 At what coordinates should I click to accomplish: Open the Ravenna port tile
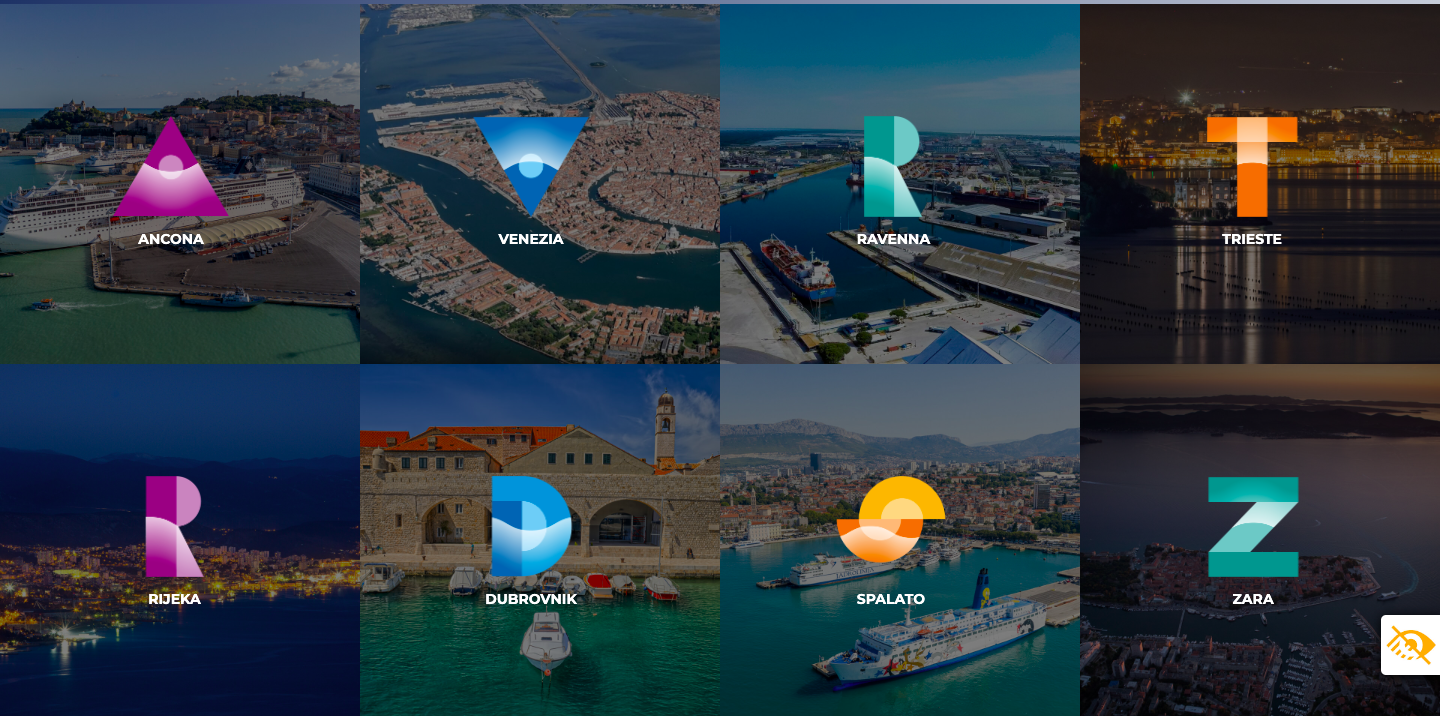[x=893, y=183]
